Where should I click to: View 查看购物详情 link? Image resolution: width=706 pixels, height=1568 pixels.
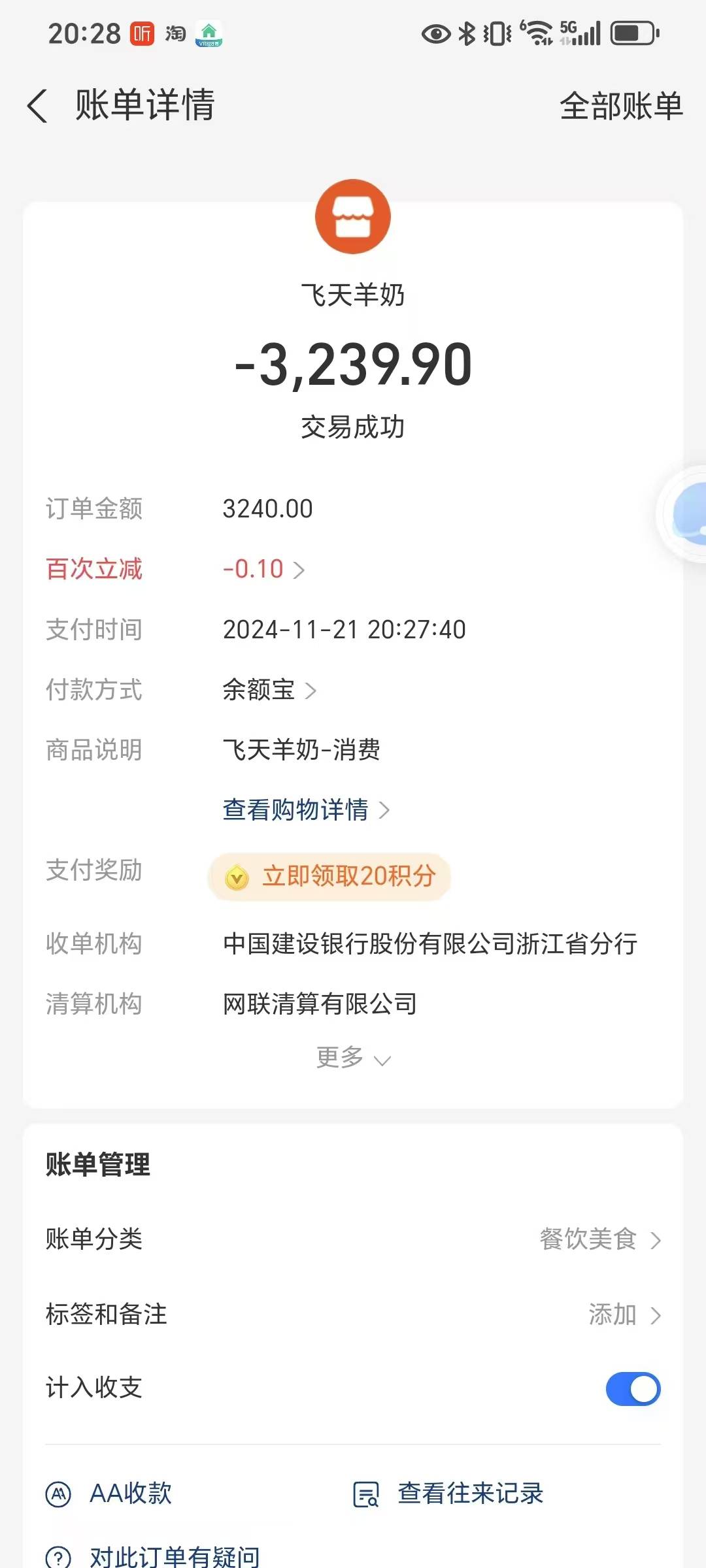click(305, 810)
